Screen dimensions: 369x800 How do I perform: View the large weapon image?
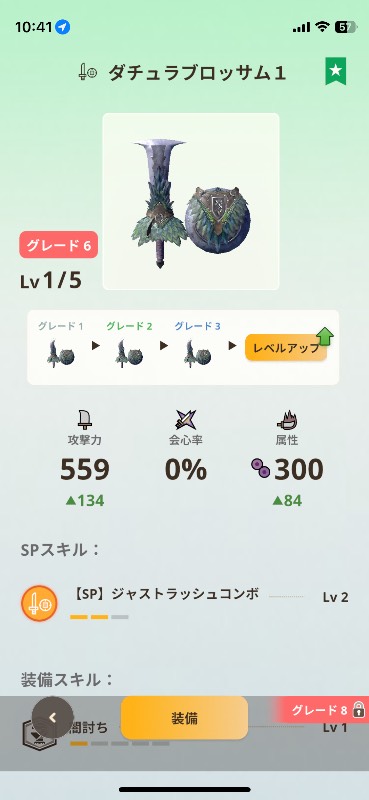(191, 202)
